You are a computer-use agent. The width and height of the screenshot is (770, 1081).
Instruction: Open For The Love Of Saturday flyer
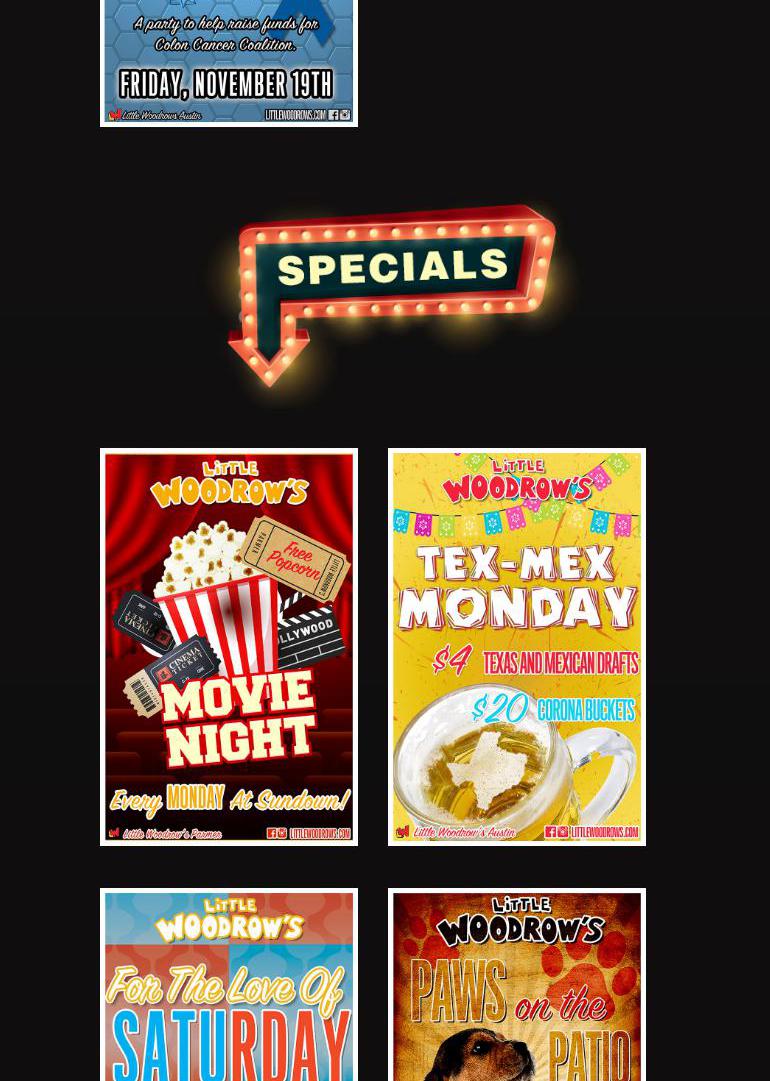pyautogui.click(x=228, y=985)
